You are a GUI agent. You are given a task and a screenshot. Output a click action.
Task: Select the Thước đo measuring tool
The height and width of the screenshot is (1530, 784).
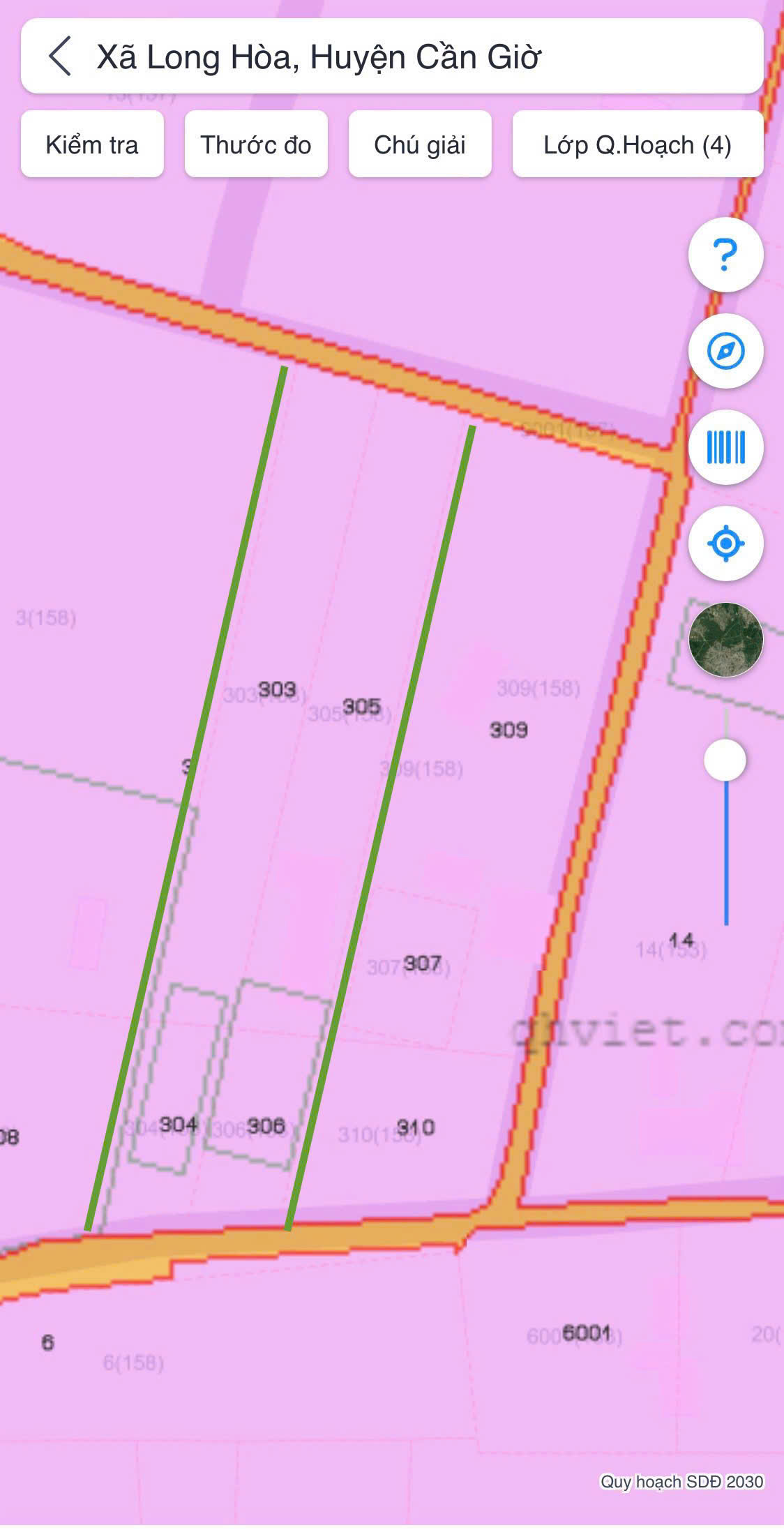(x=256, y=144)
